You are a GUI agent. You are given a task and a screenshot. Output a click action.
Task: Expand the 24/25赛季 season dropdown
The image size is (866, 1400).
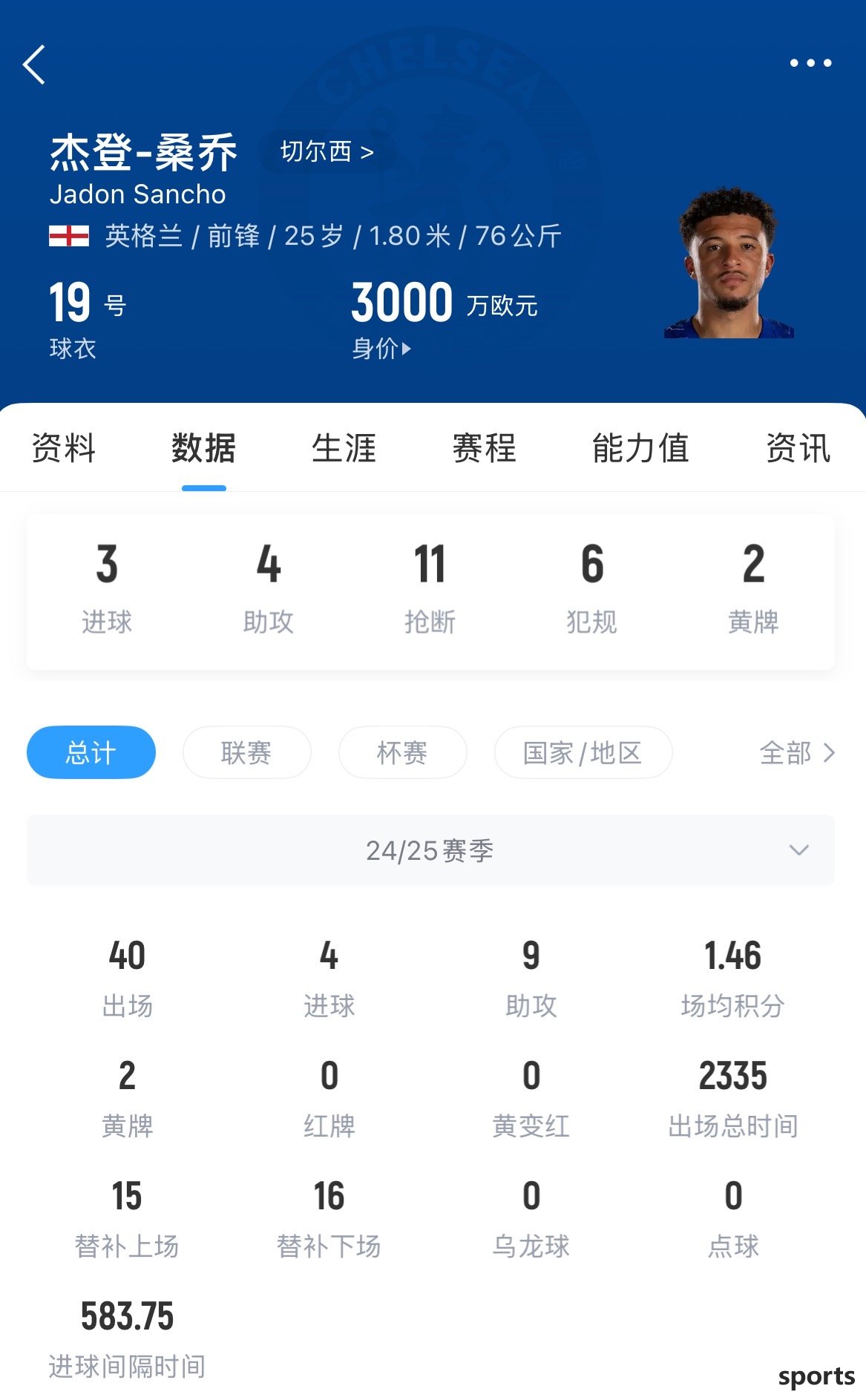pyautogui.click(x=430, y=849)
